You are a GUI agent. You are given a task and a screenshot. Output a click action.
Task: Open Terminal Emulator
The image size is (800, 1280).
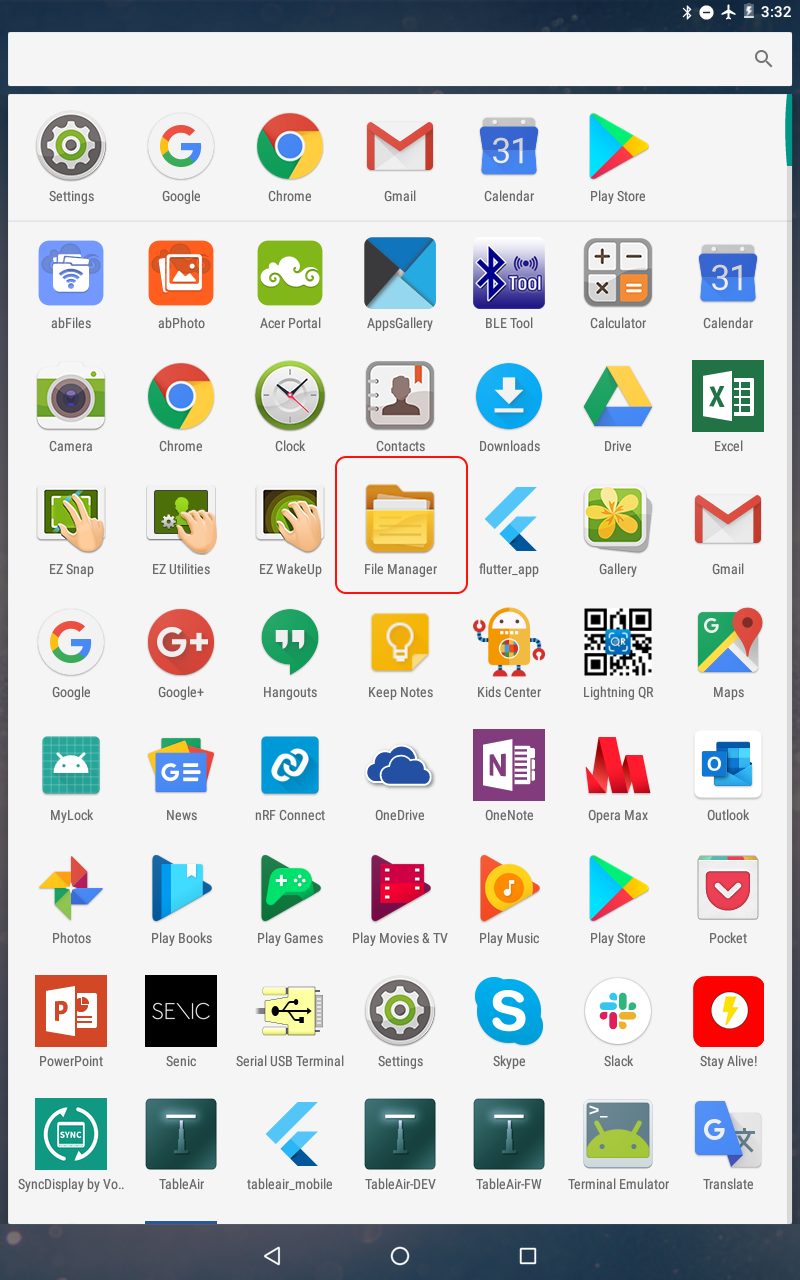coord(618,1135)
